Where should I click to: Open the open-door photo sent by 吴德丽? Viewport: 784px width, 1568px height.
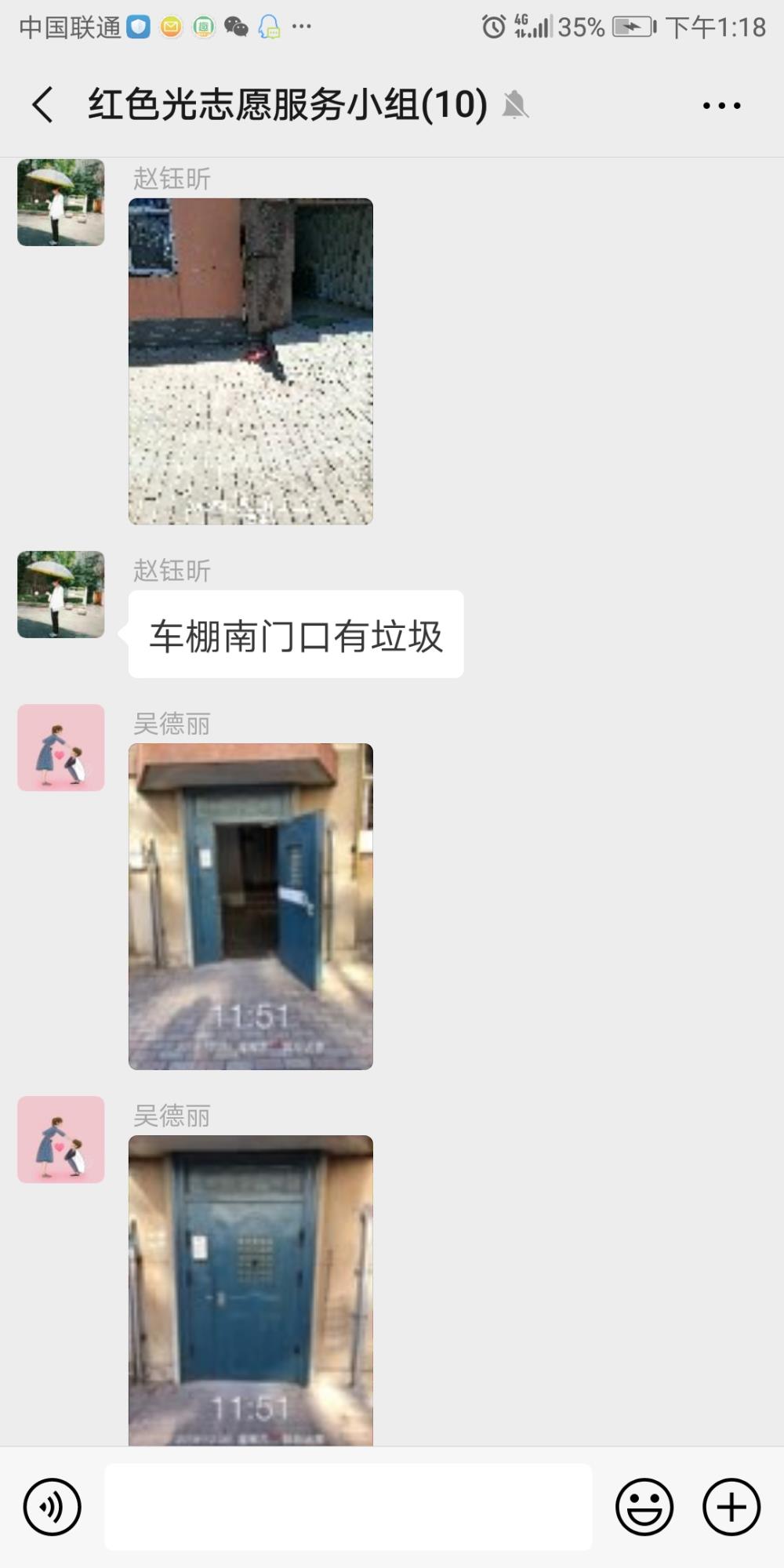(251, 906)
